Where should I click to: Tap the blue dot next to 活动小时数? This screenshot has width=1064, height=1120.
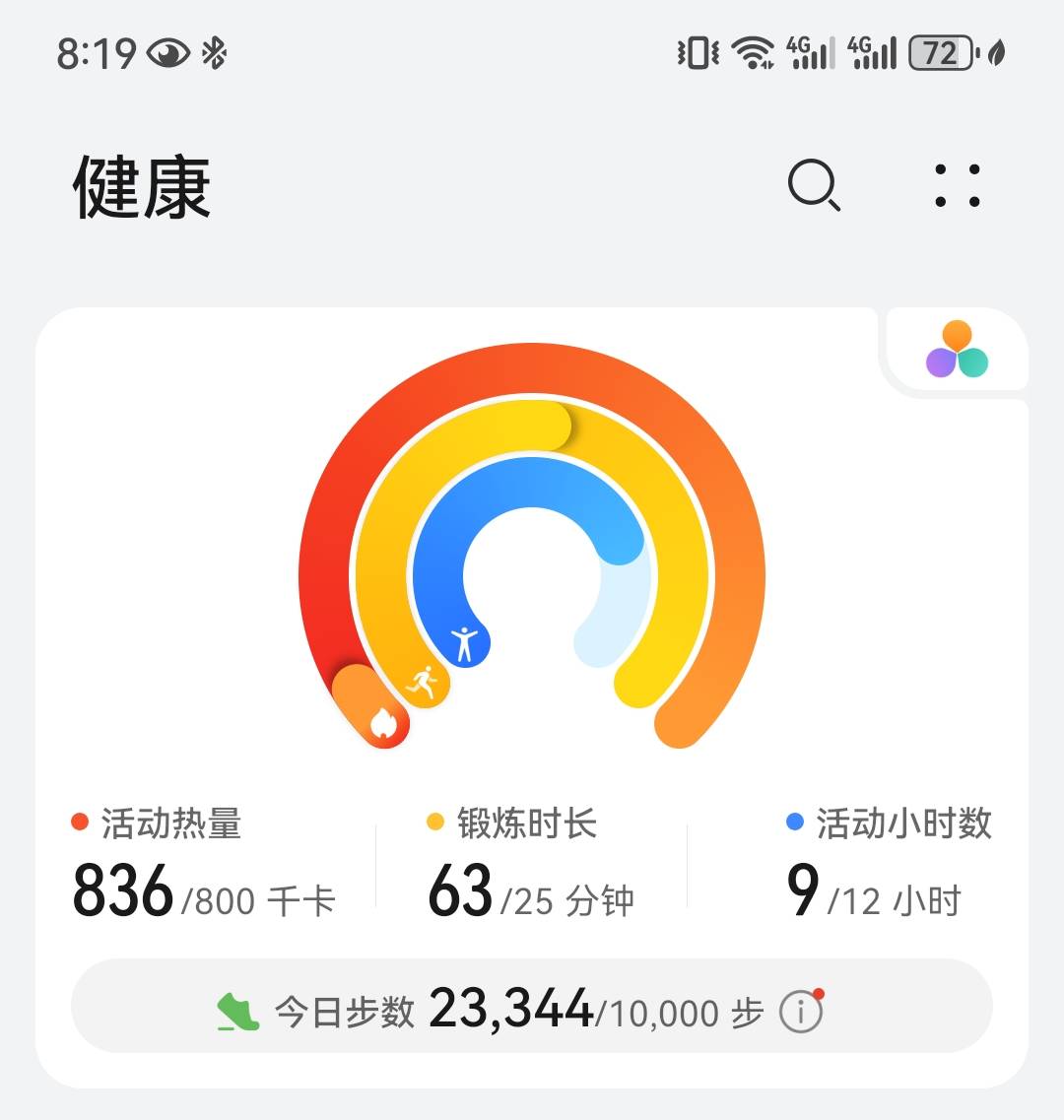793,820
